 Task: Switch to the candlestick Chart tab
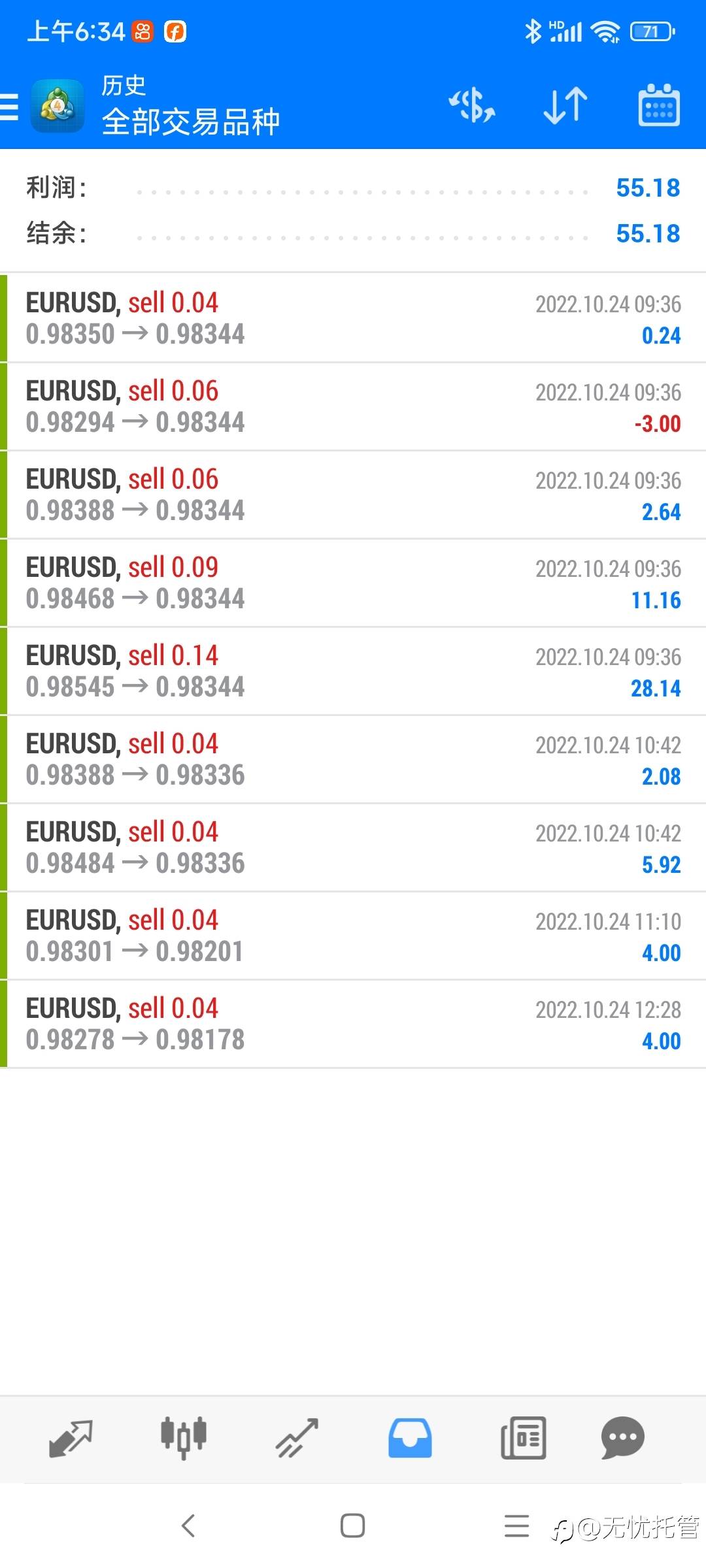click(184, 1438)
